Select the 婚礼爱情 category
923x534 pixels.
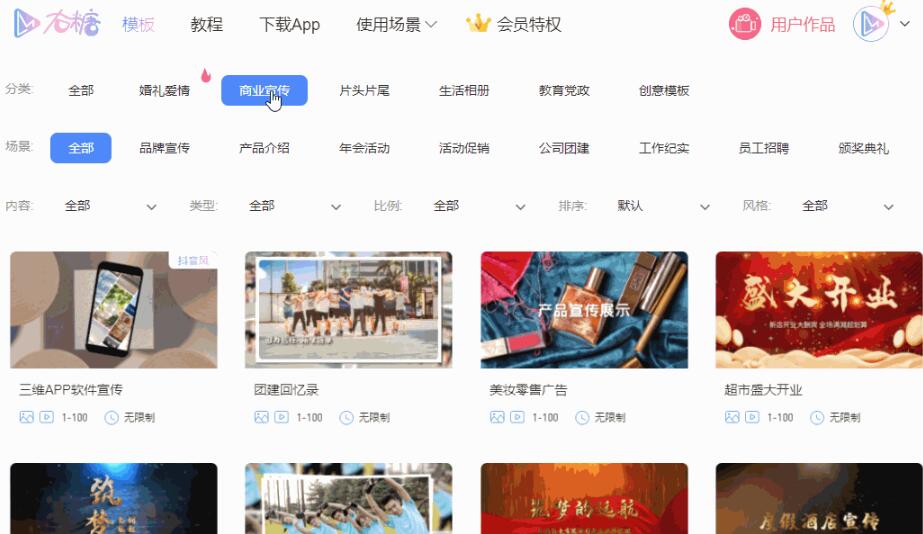click(x=164, y=91)
